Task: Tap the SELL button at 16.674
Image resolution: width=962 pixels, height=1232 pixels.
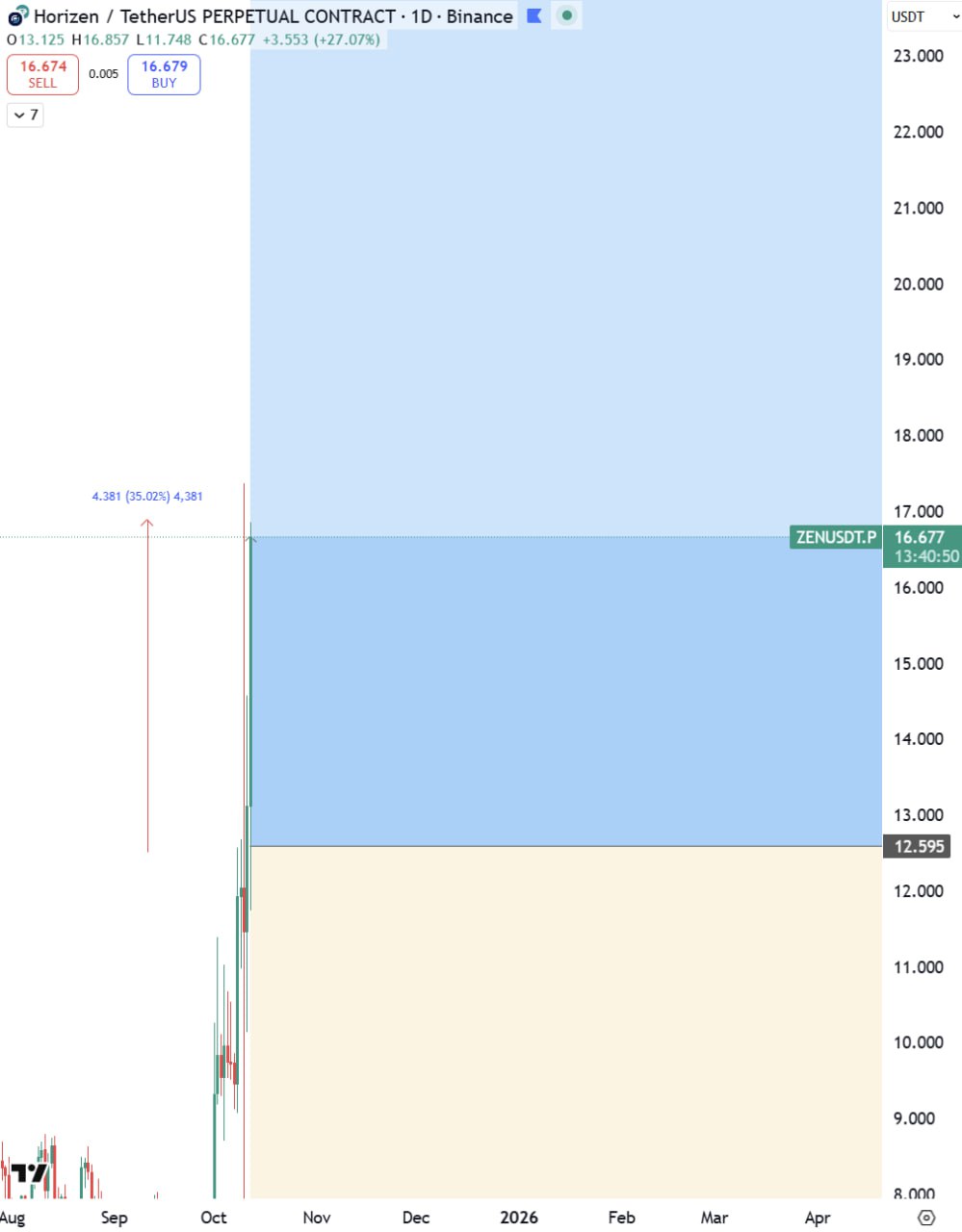Action: click(42, 74)
